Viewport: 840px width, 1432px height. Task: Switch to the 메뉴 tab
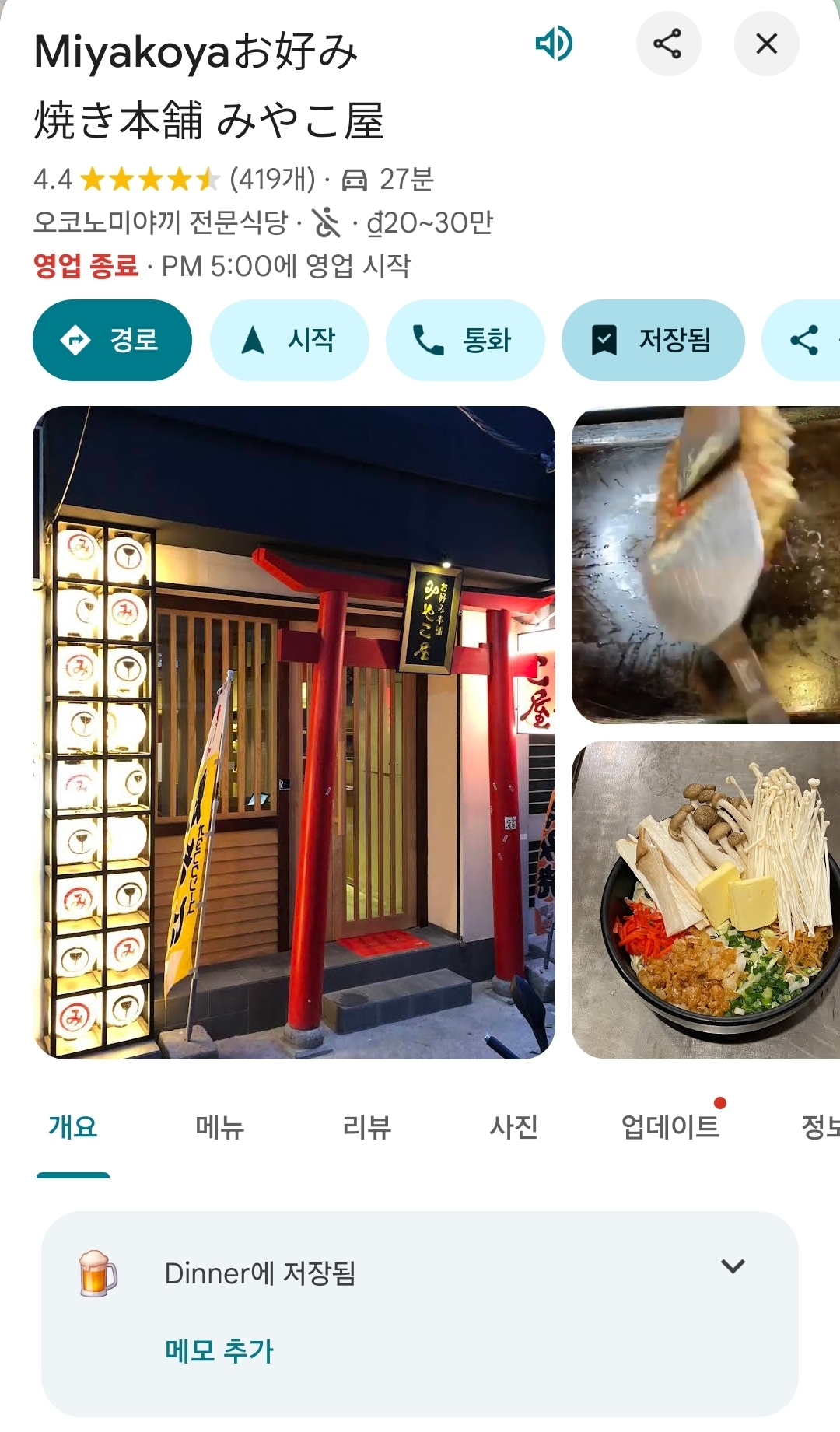point(219,1126)
